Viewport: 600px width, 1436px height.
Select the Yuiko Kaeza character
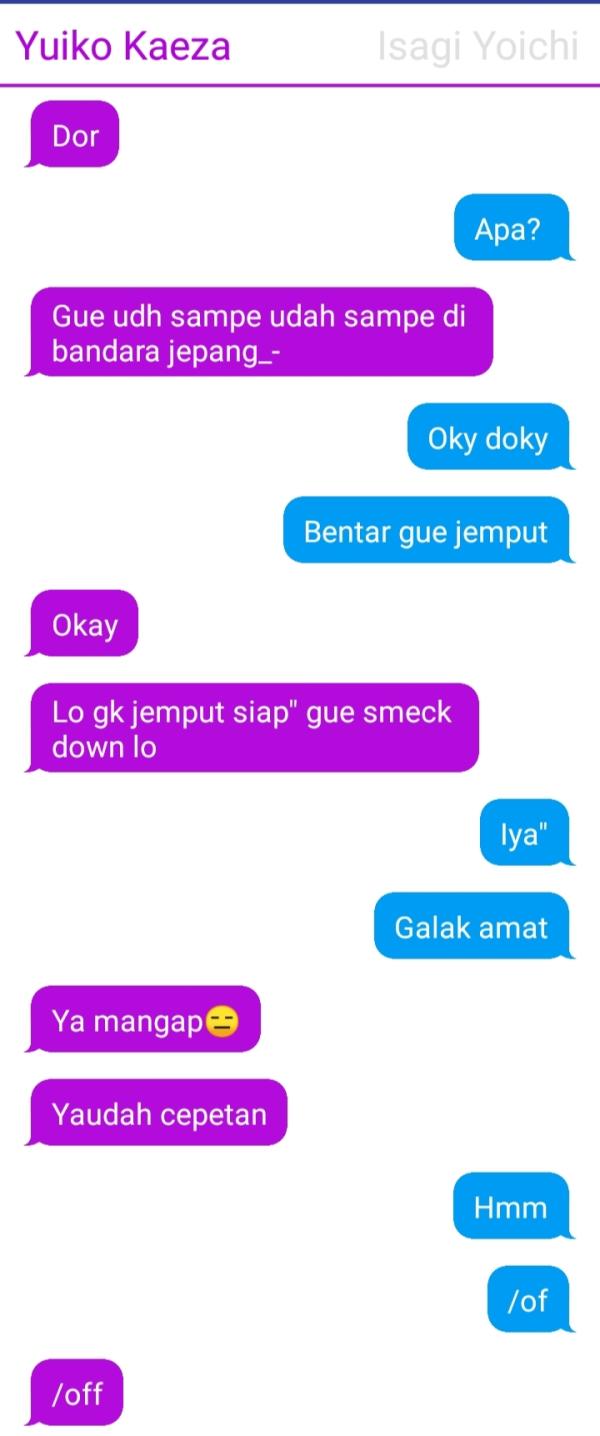[123, 46]
